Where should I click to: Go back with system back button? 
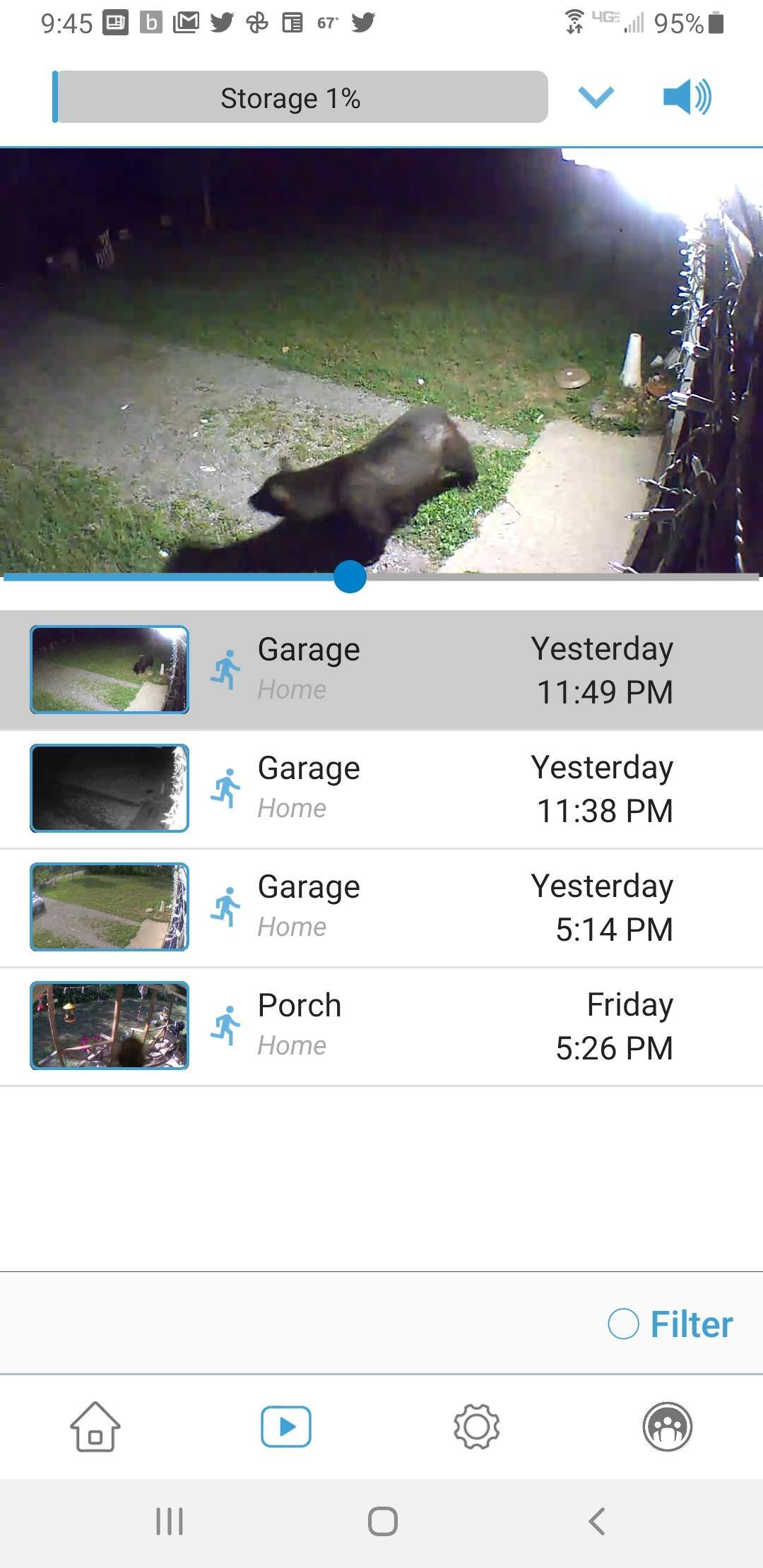coord(597,1521)
